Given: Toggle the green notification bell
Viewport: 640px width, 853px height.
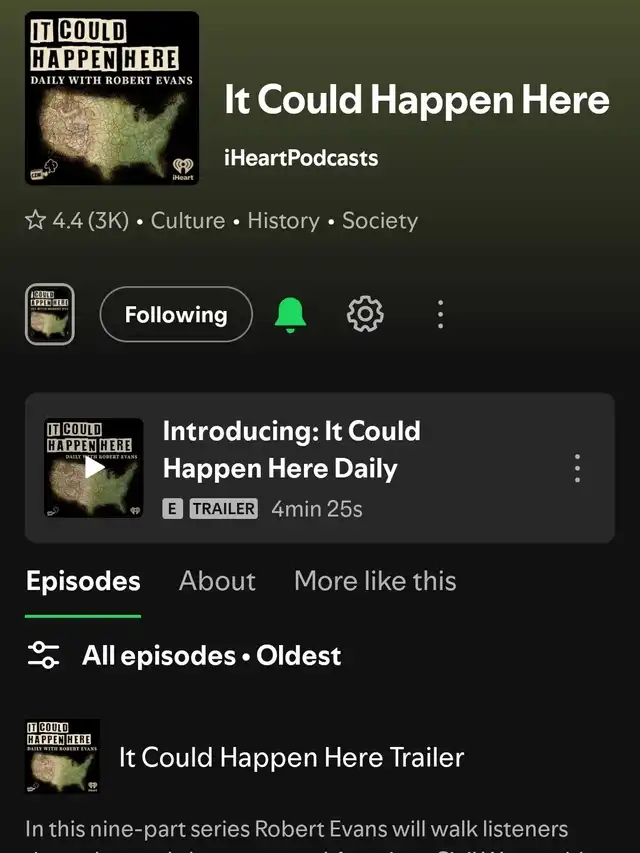Looking at the screenshot, I should 290,314.
